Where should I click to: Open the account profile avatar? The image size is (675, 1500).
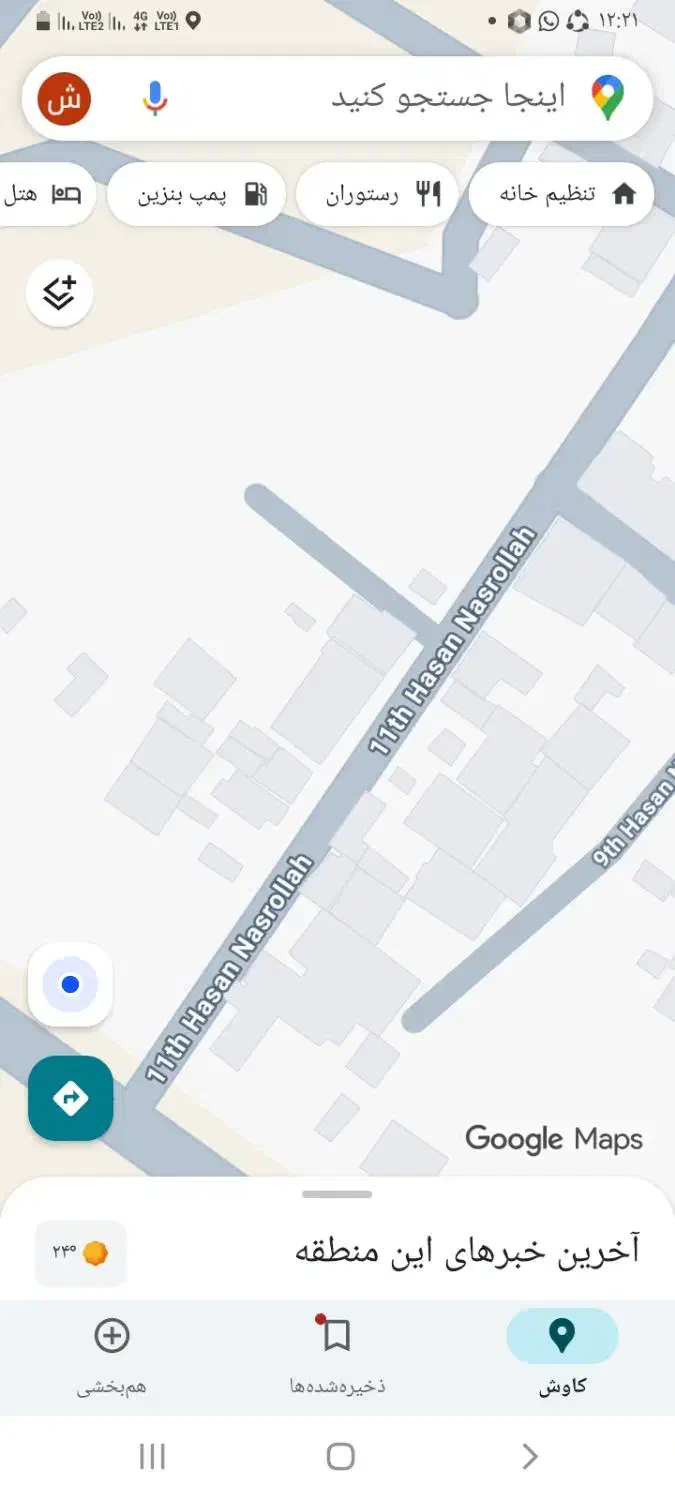pos(64,98)
